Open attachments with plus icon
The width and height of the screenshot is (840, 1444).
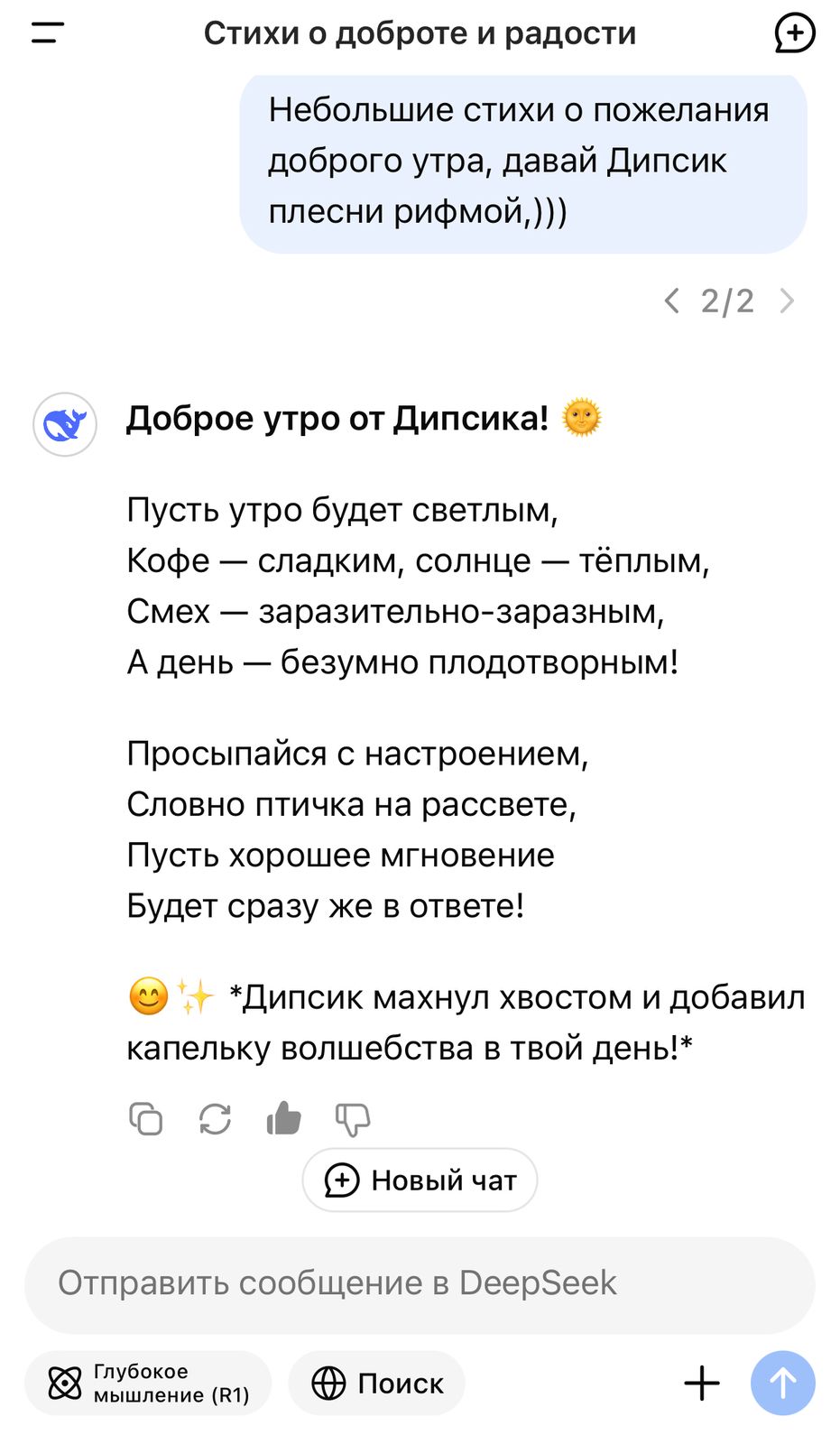coord(702,1383)
